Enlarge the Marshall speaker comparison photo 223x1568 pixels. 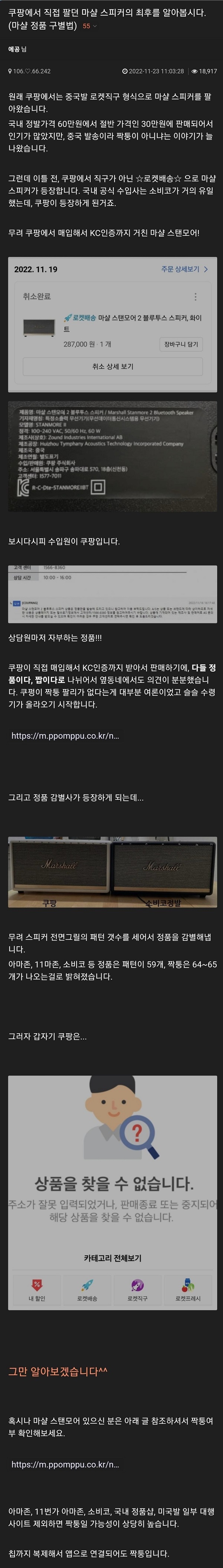pyautogui.click(x=112, y=872)
